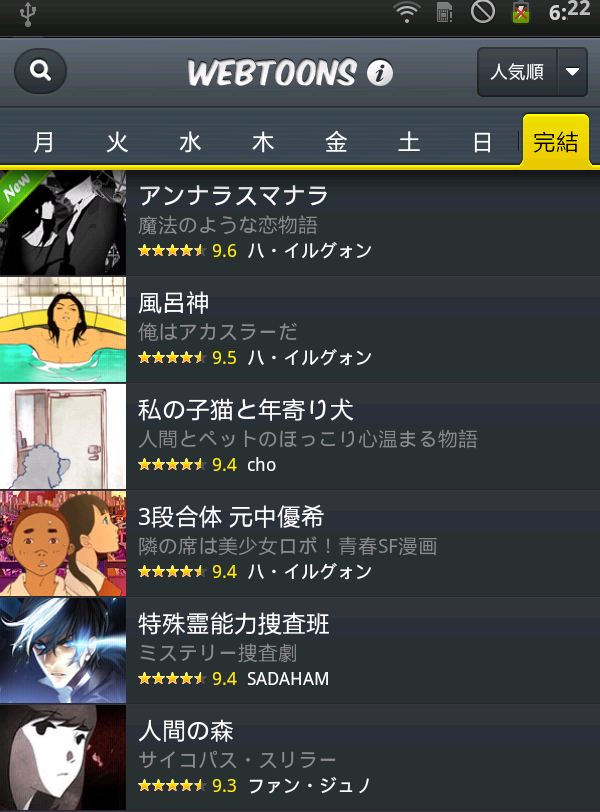Open 3段合体 元中優希
The image size is (600, 812).
pyautogui.click(x=300, y=543)
